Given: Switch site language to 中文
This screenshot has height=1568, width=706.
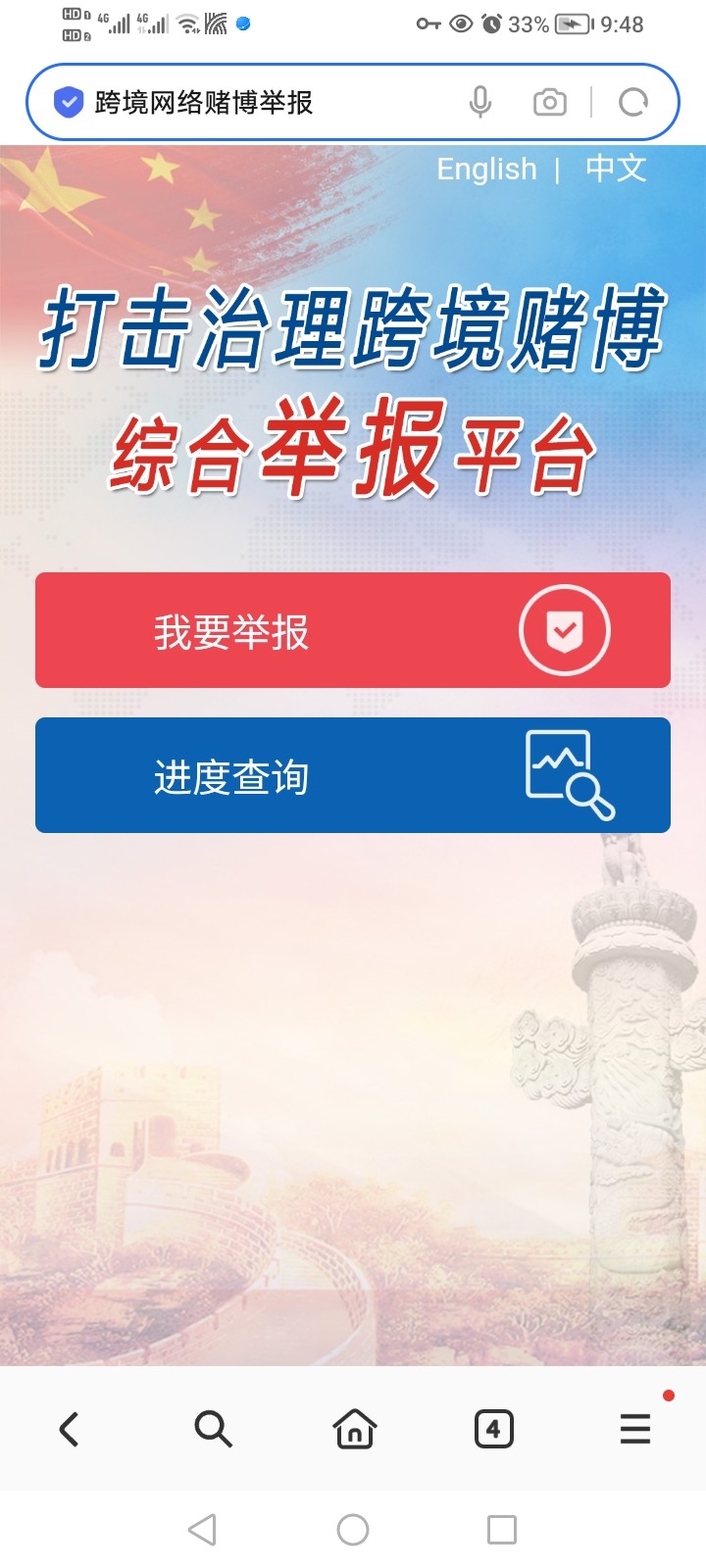Looking at the screenshot, I should coord(616,169).
